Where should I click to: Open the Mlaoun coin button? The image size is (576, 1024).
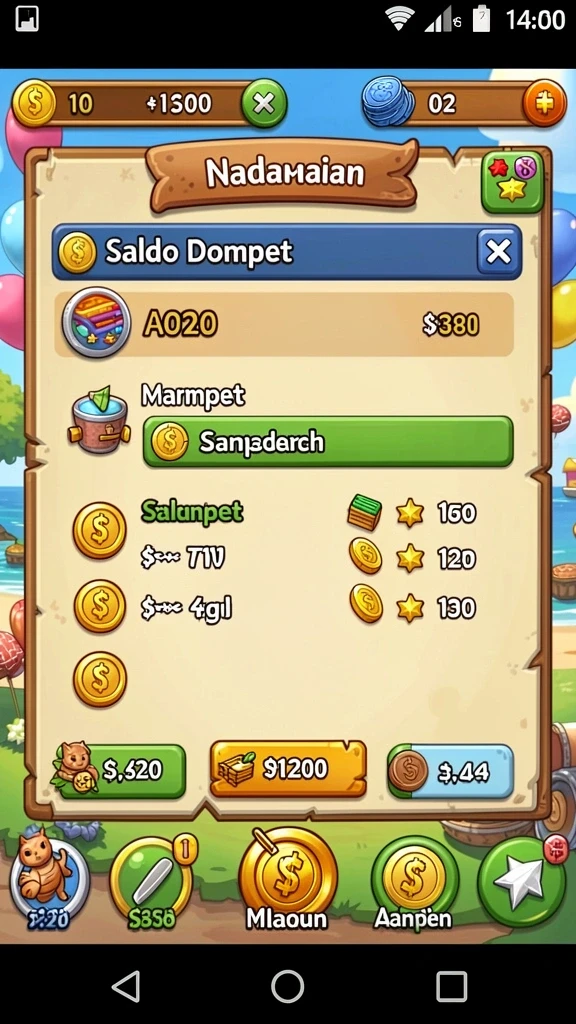click(288, 880)
